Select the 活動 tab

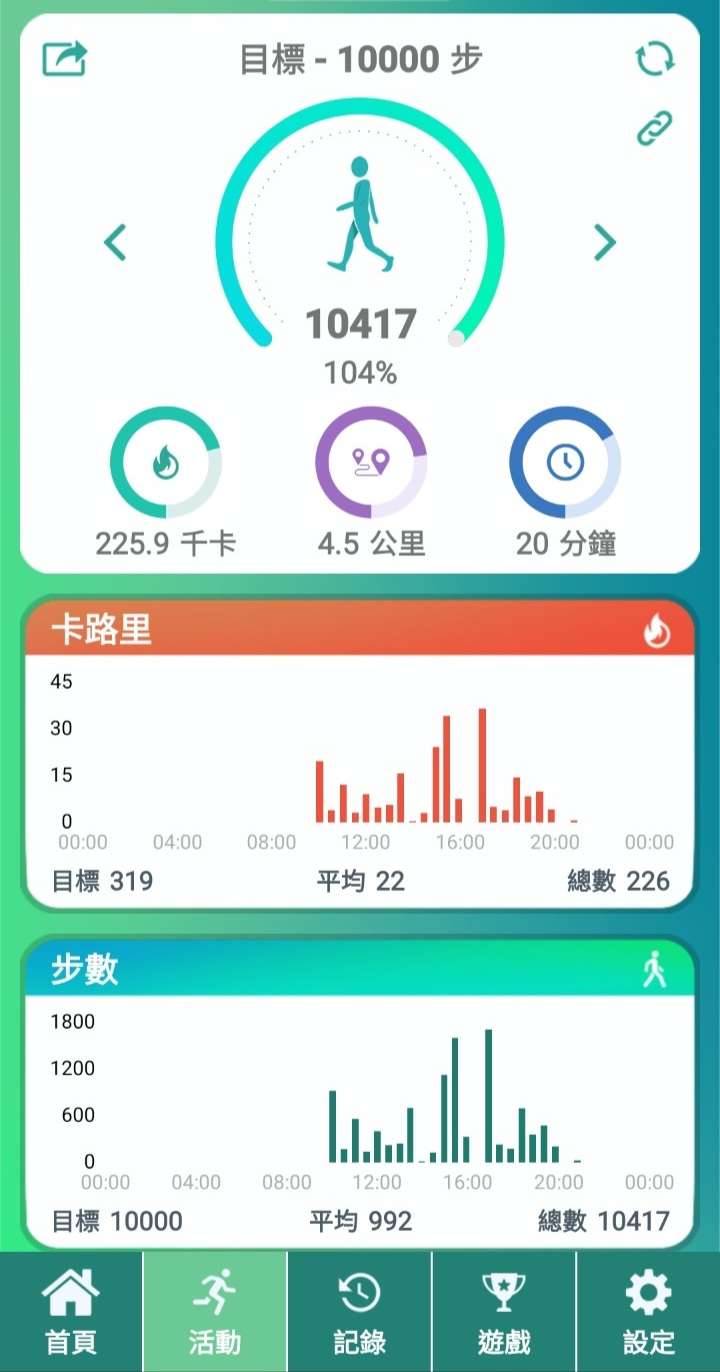coord(215,1312)
